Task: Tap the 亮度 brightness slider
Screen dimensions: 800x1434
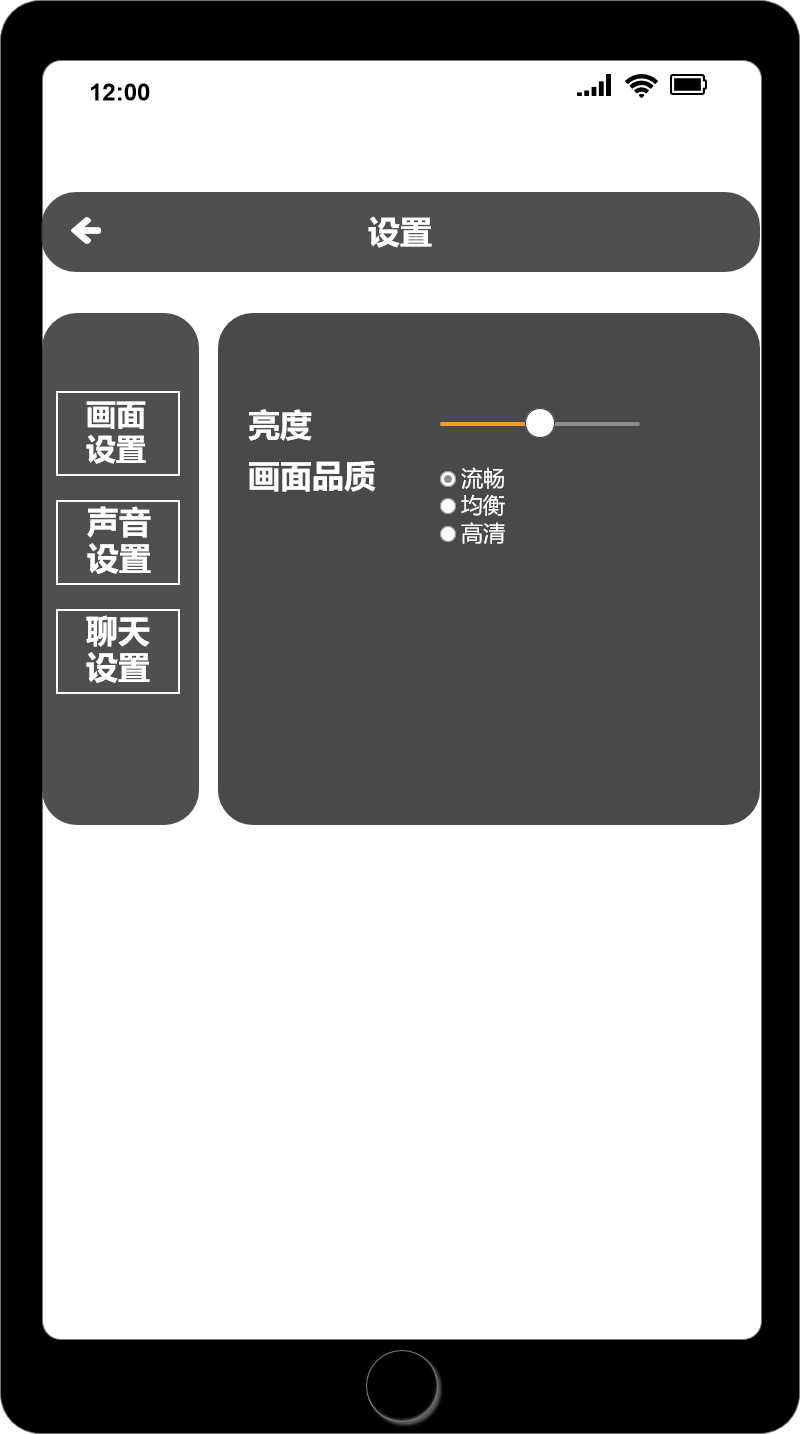Action: coord(540,424)
